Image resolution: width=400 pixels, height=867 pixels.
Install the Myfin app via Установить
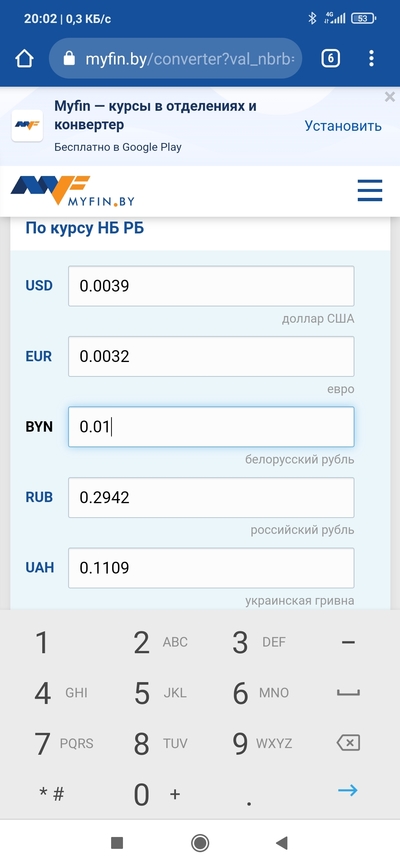pos(343,126)
